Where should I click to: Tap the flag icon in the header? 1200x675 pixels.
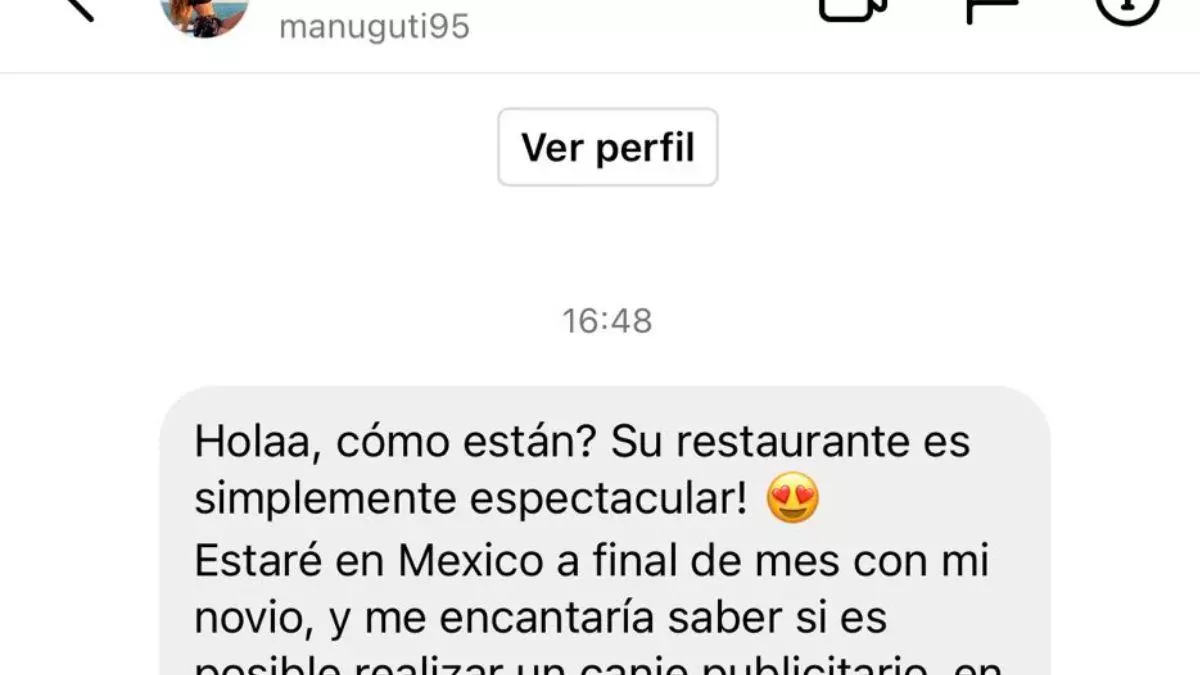point(992,9)
